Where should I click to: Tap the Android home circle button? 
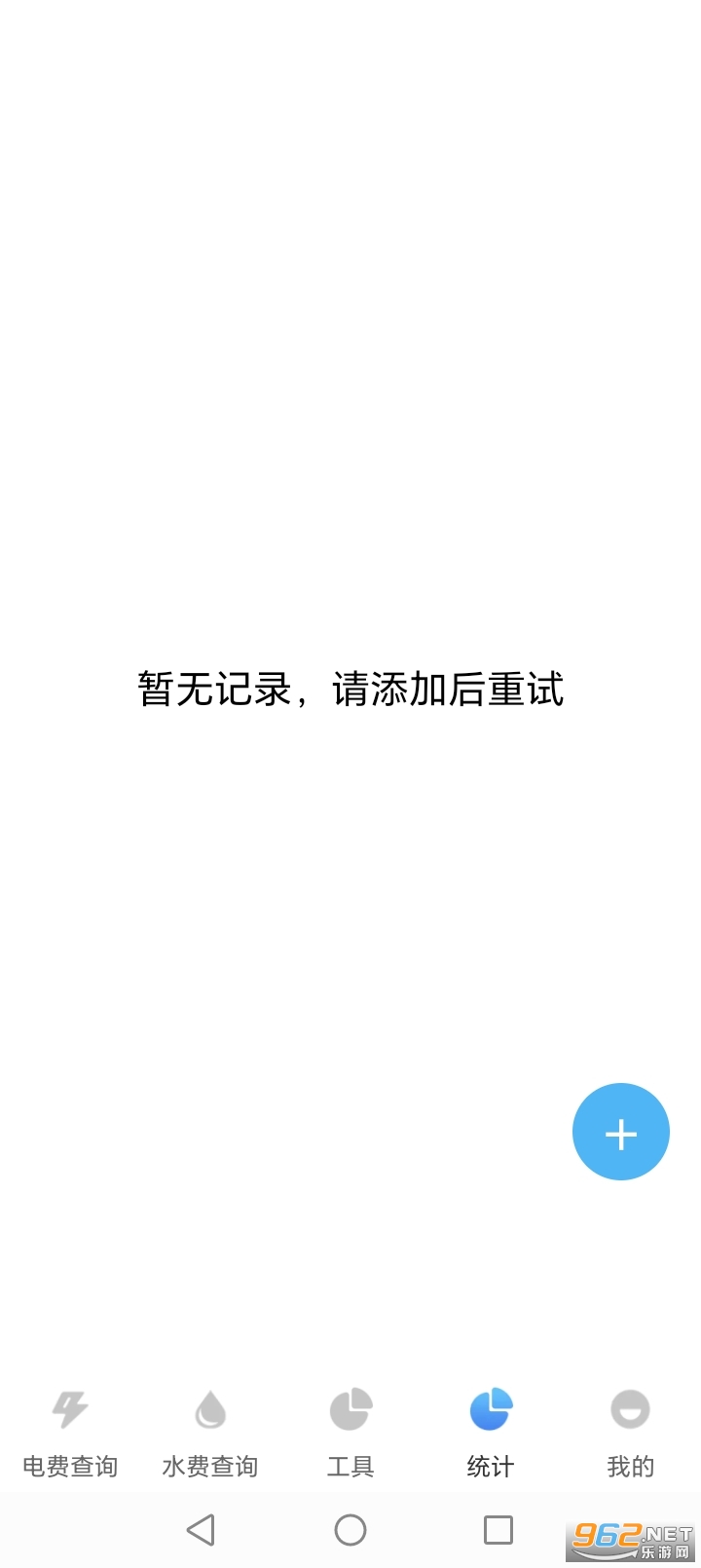click(350, 1529)
